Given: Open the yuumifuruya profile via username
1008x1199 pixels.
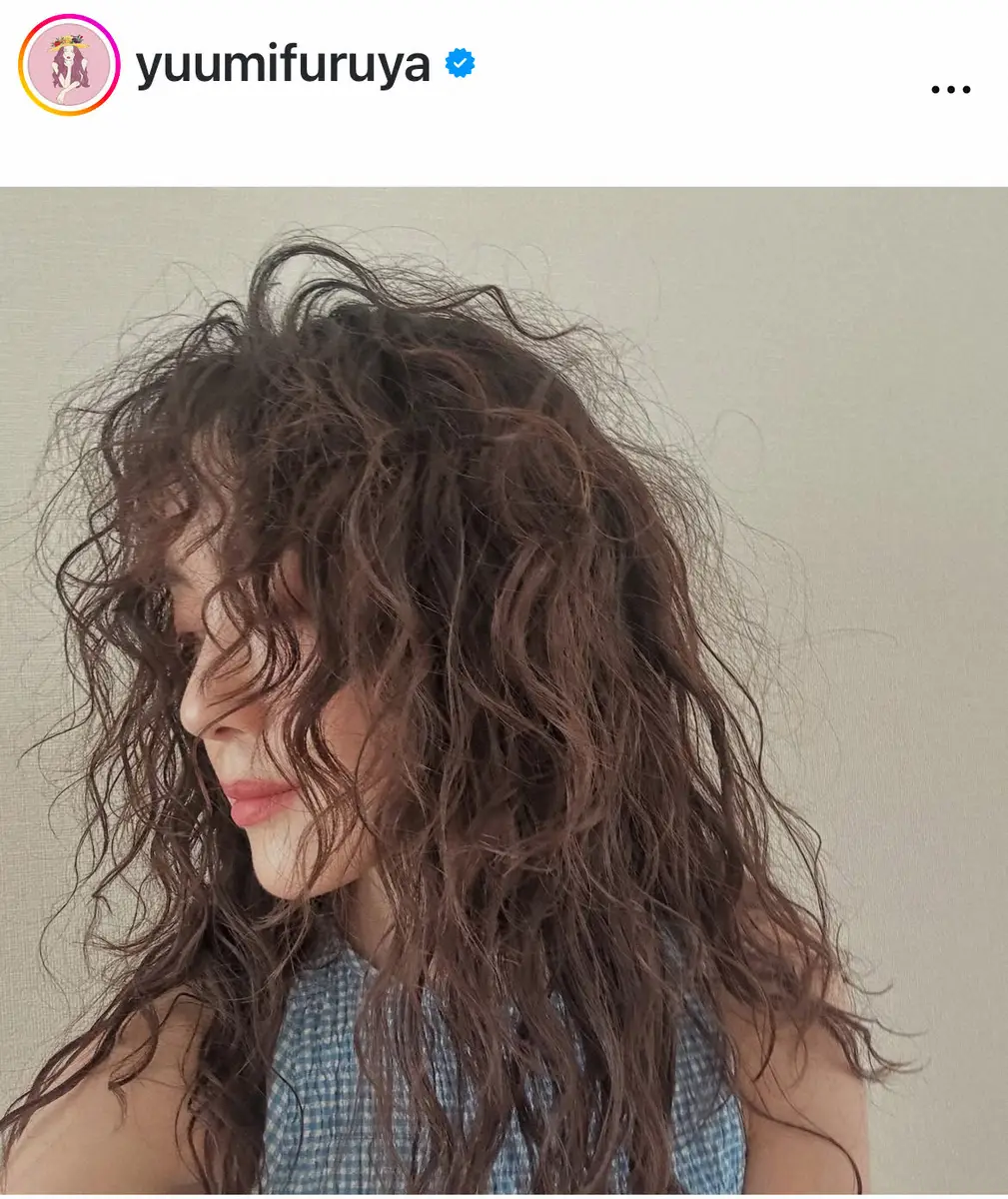Looking at the screenshot, I should [x=283, y=65].
